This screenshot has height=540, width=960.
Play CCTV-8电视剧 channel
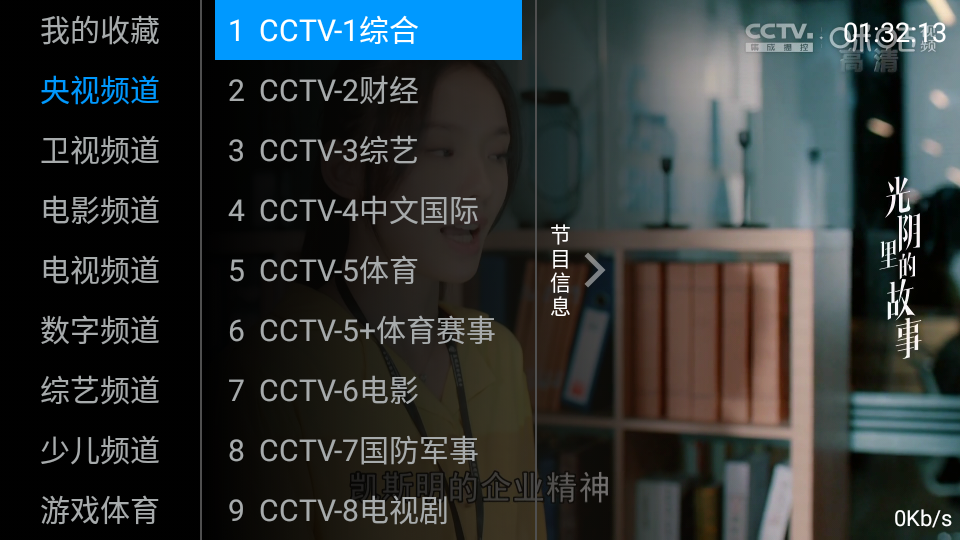(367, 511)
